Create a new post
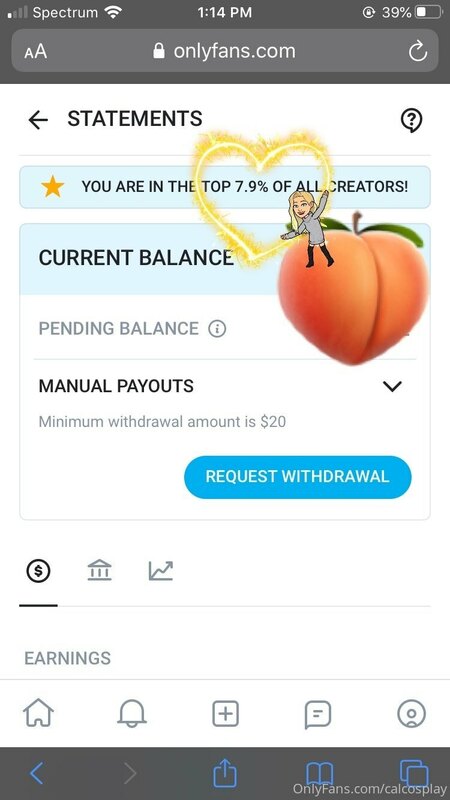Image resolution: width=450 pixels, height=800 pixels. click(x=225, y=713)
